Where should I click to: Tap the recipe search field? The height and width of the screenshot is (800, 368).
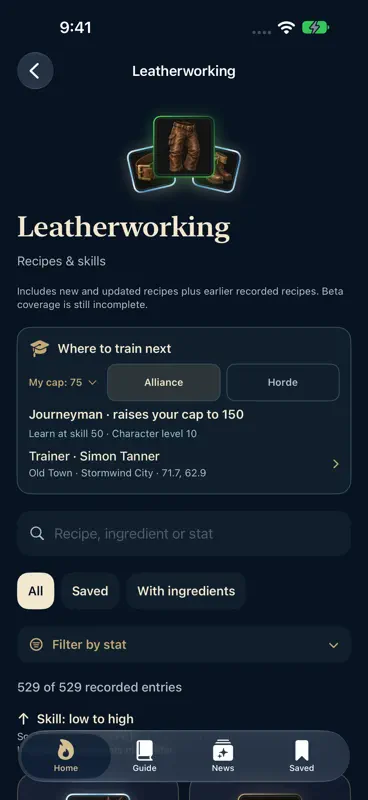184,534
